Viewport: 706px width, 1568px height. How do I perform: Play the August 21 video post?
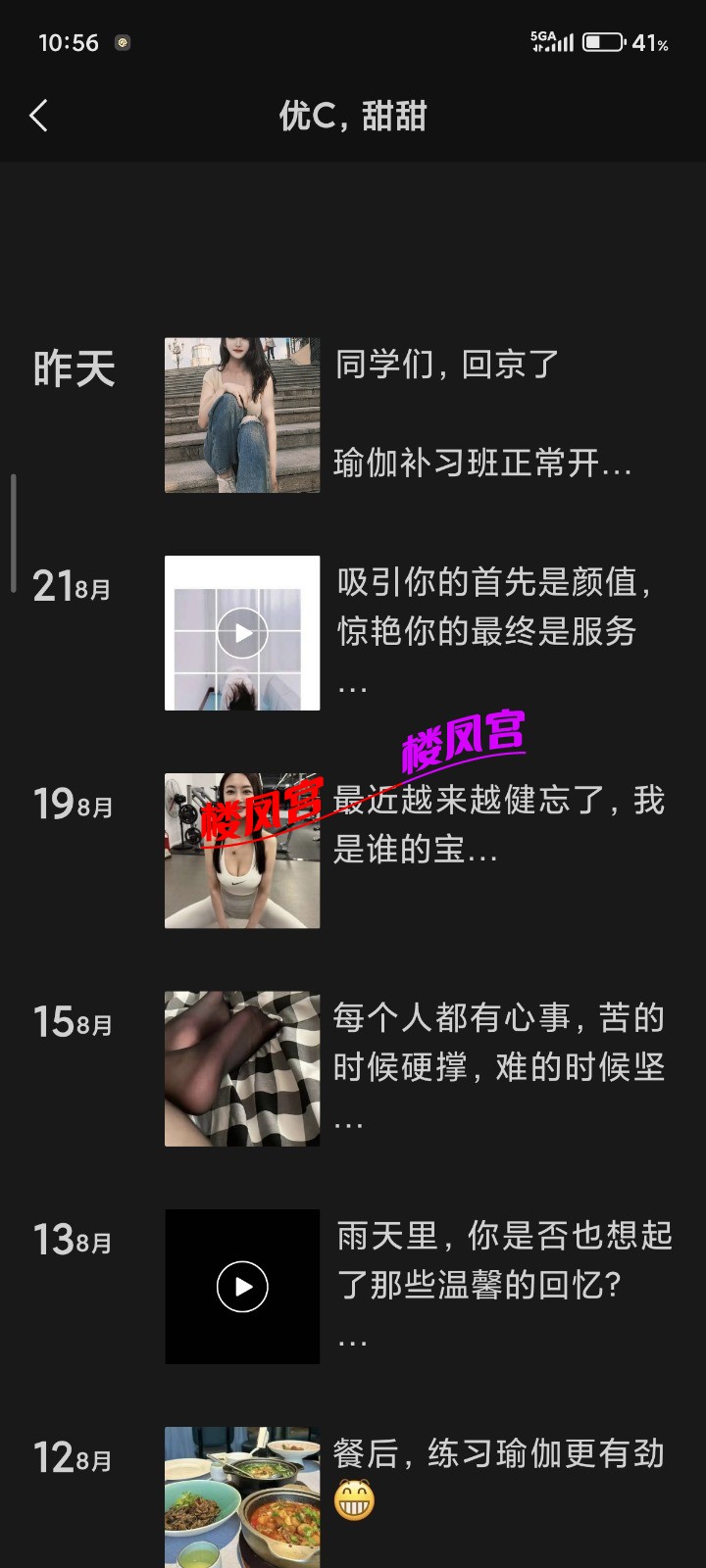[242, 633]
